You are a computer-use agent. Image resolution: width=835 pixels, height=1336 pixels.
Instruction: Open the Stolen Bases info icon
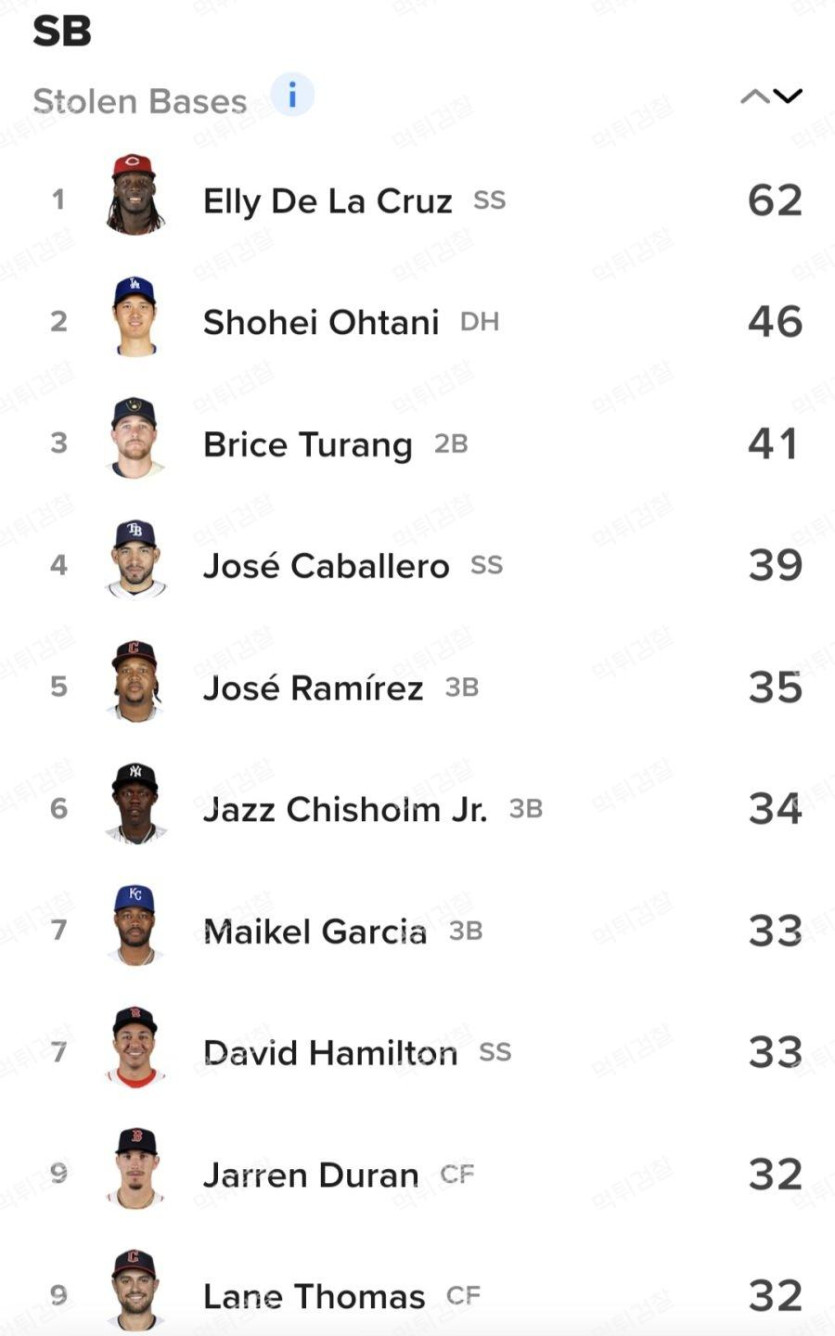click(x=292, y=96)
